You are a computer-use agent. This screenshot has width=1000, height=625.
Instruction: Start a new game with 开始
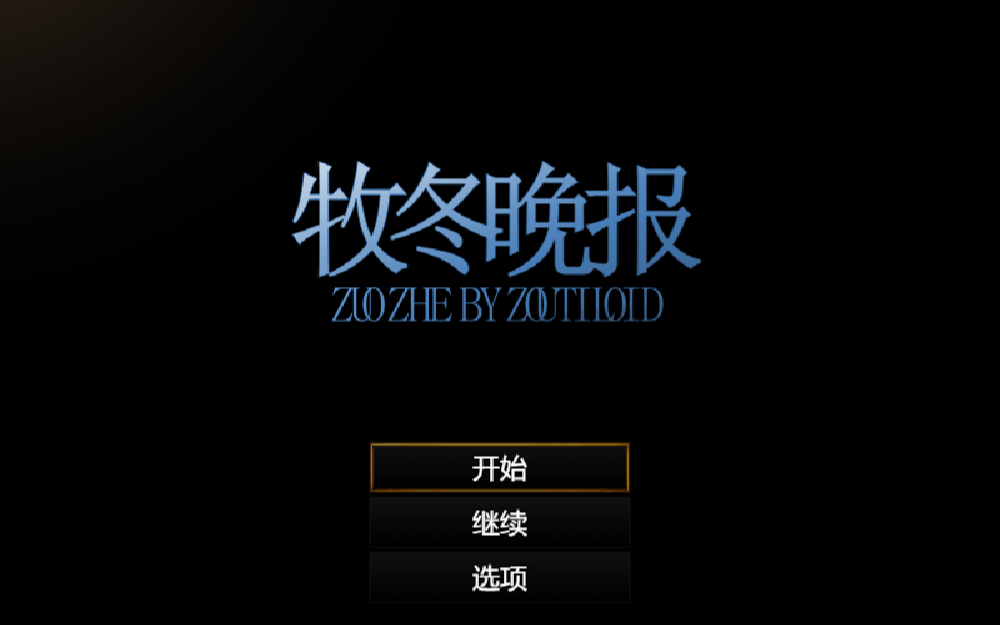click(499, 468)
